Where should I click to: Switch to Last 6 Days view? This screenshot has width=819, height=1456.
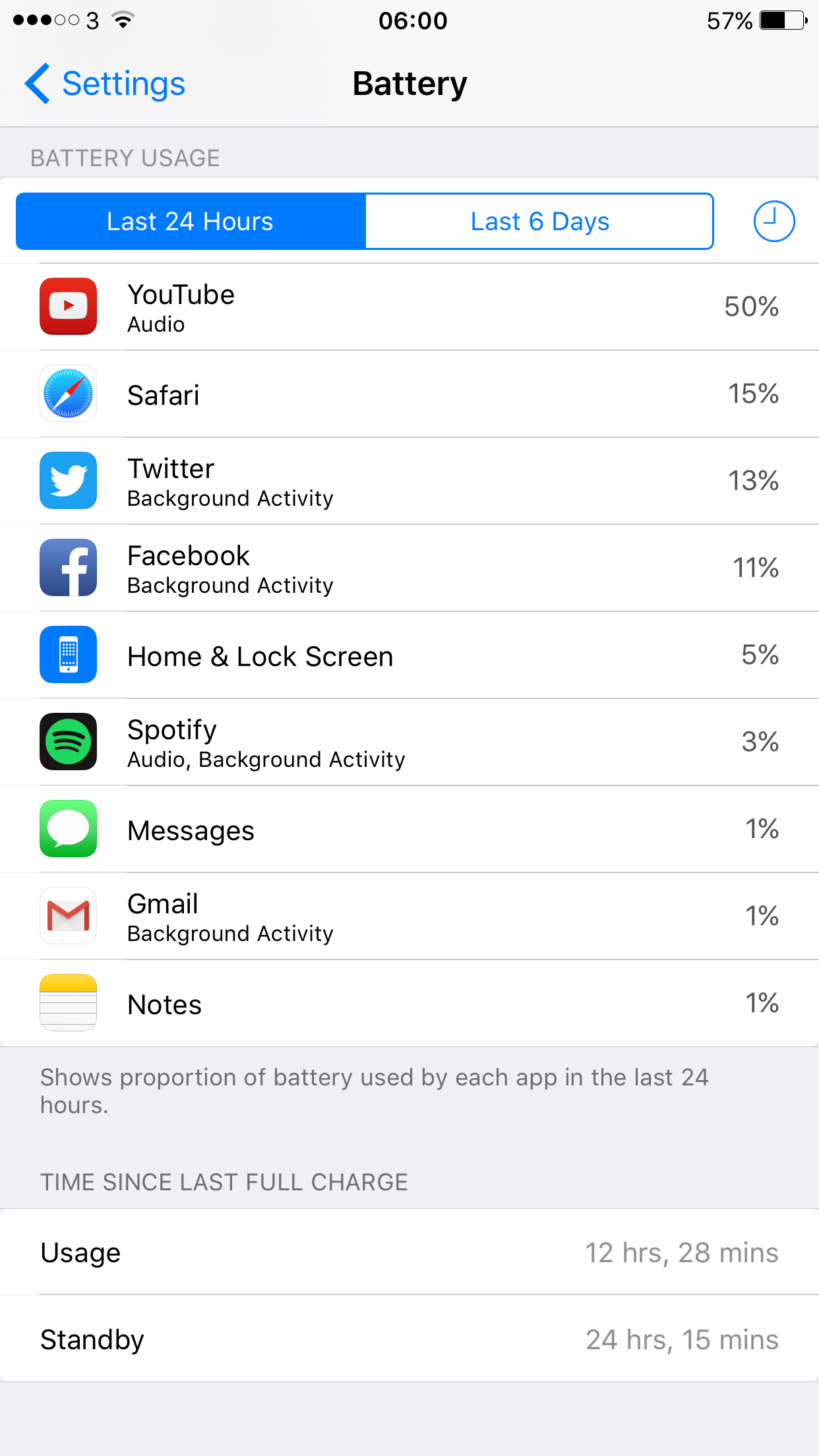coord(539,222)
